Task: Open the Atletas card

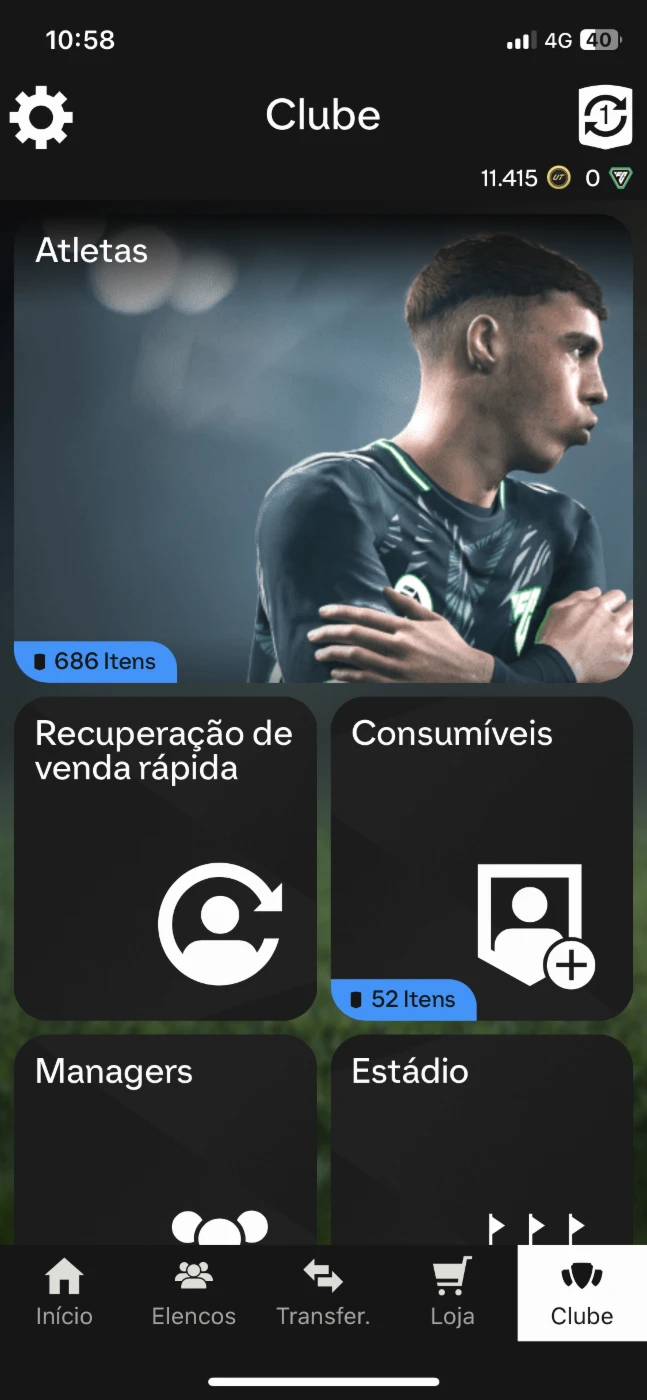Action: pyautogui.click(x=323, y=448)
